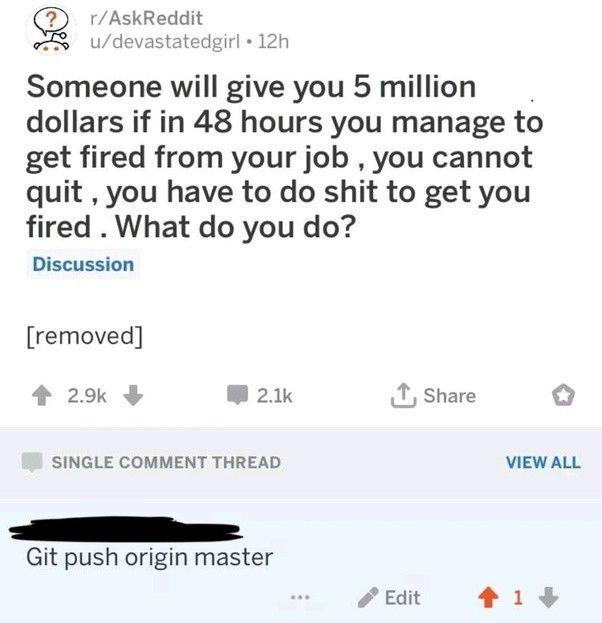Upvote the post with 2.9k votes

click(x=43, y=395)
